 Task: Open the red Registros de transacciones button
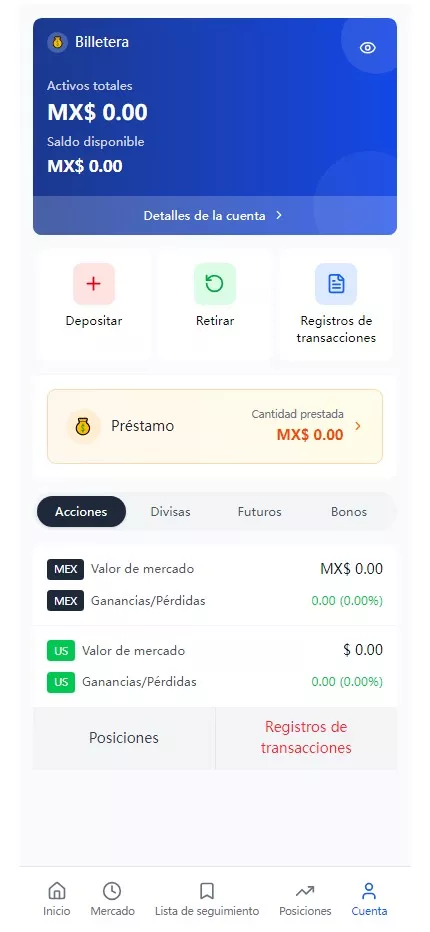[306, 738]
